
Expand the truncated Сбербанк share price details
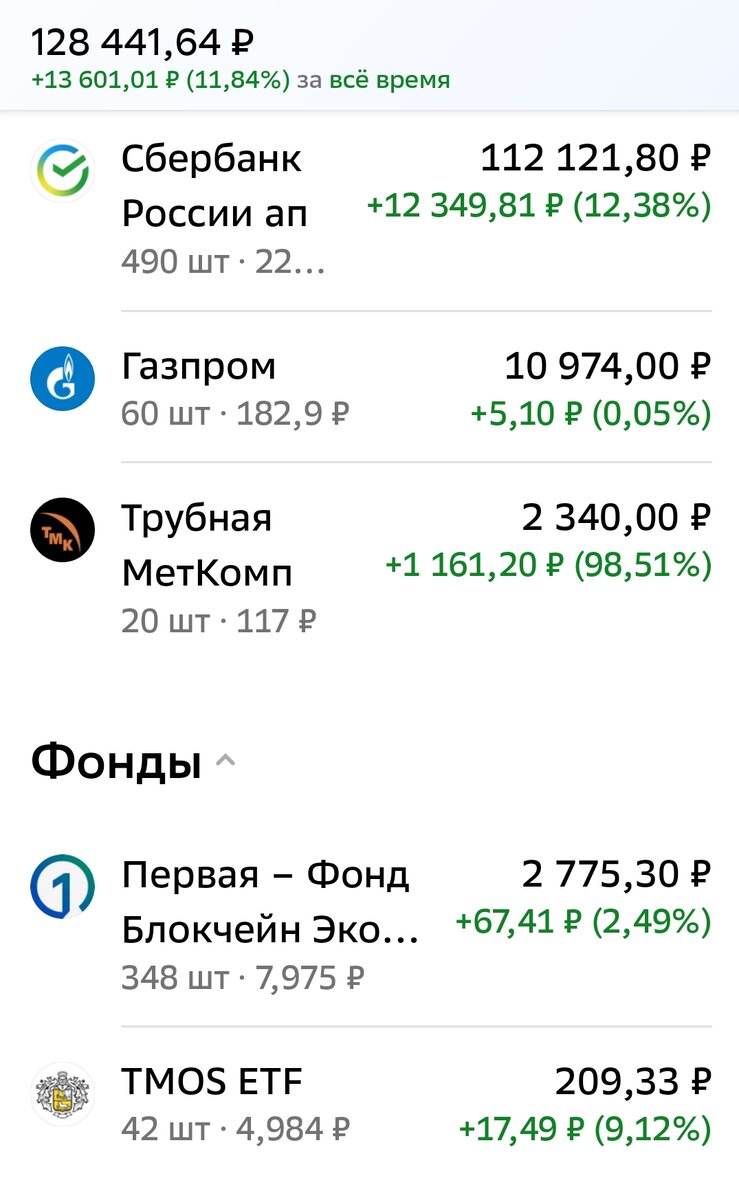coord(222,263)
